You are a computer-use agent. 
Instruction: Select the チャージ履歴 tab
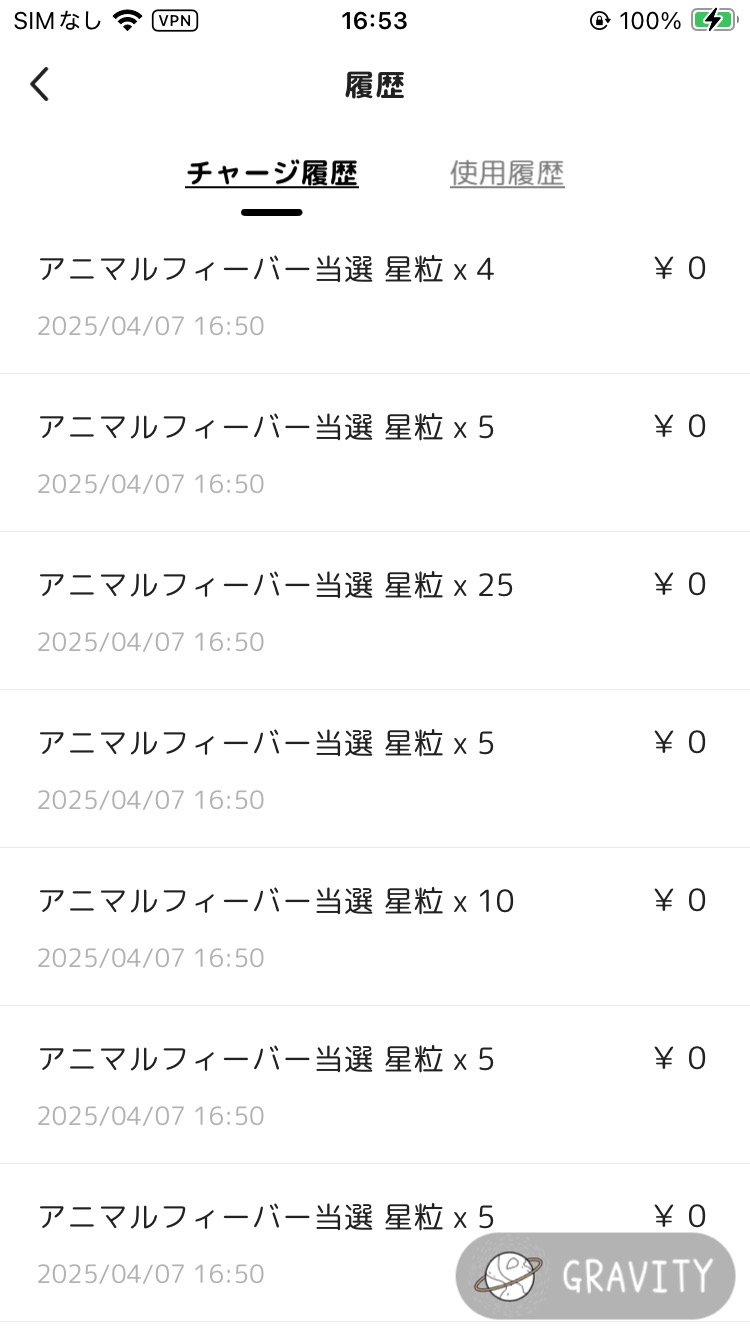pos(272,174)
